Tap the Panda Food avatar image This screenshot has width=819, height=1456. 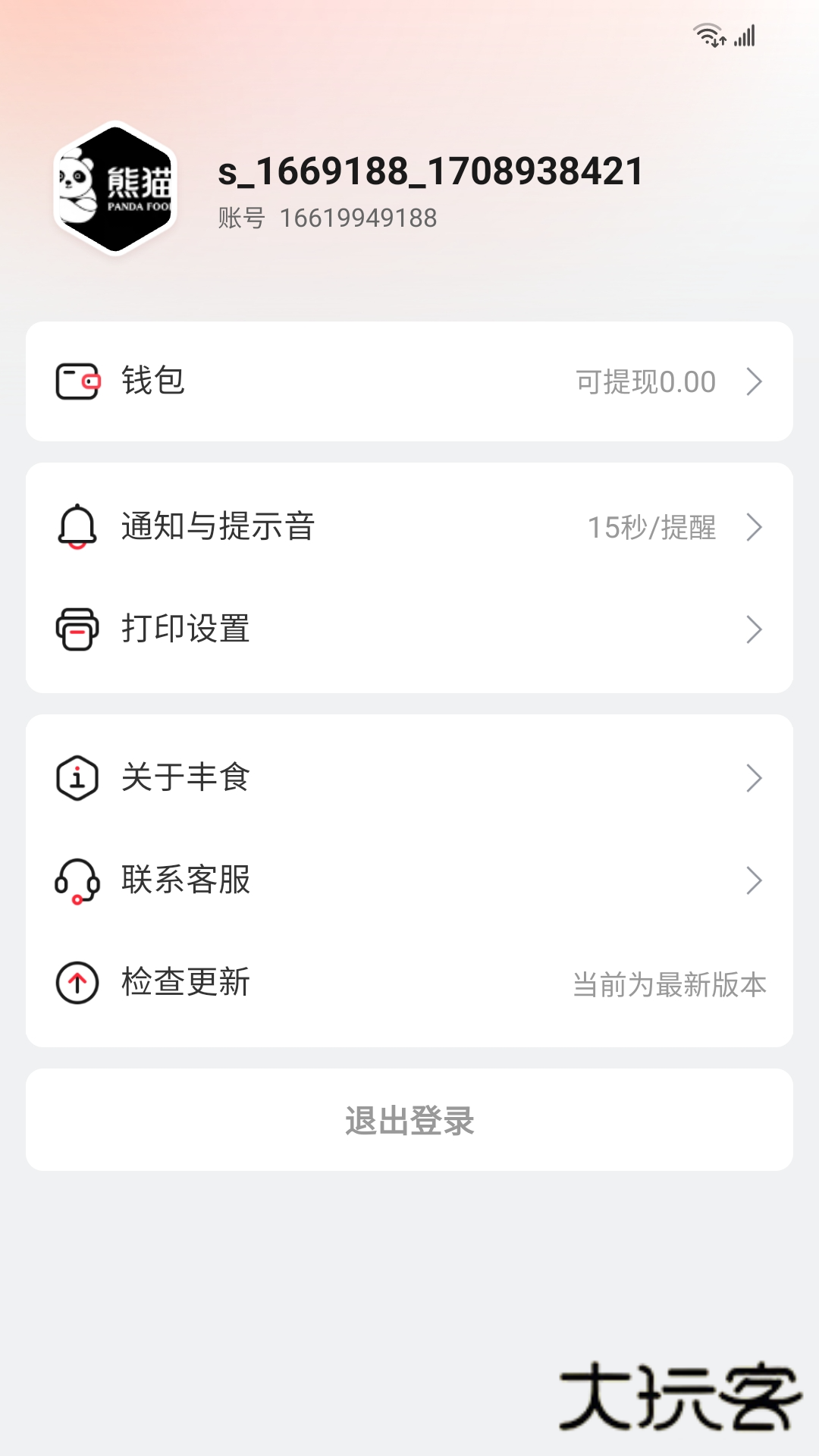coord(115,189)
